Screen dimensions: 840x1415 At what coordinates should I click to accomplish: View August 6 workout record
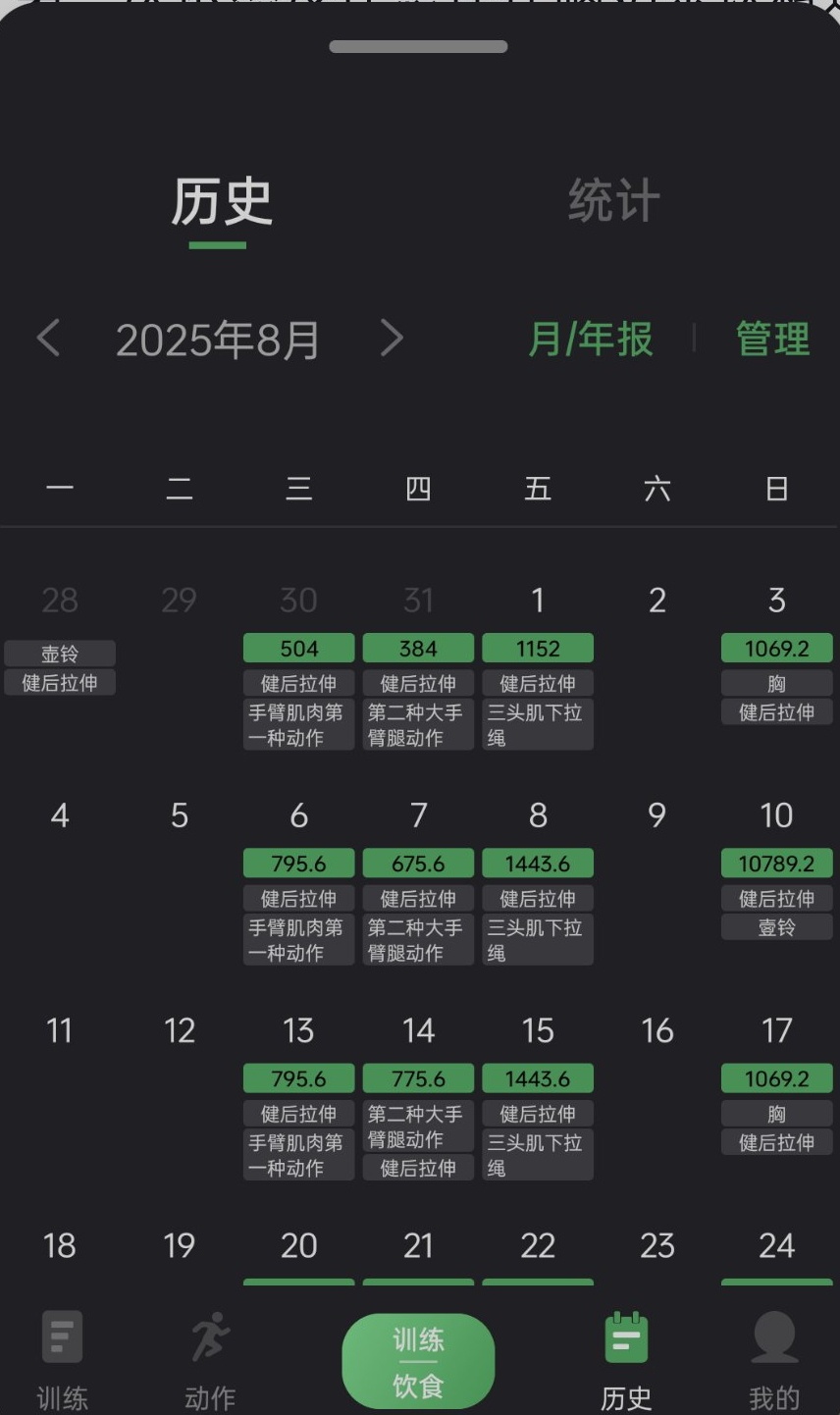point(298,864)
